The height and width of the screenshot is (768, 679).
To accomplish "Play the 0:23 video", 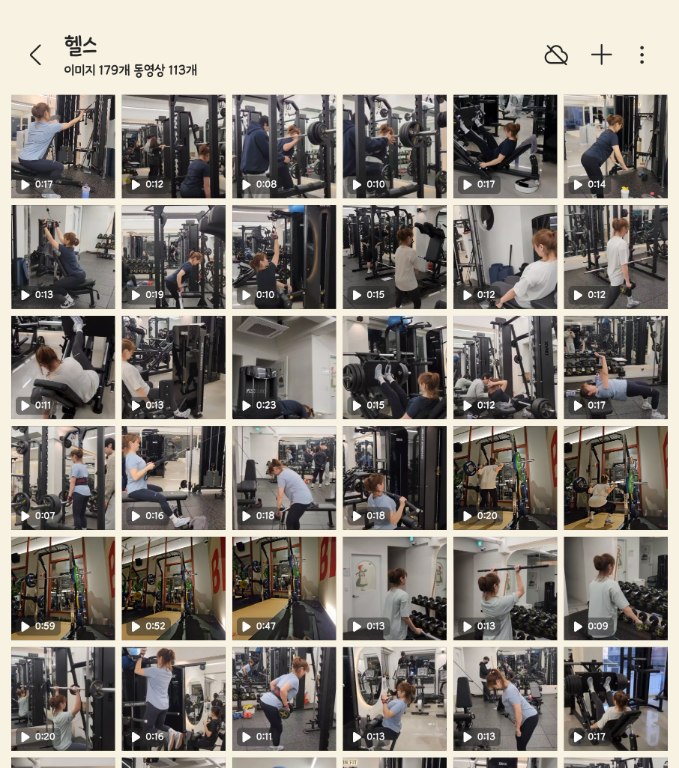I will [284, 367].
